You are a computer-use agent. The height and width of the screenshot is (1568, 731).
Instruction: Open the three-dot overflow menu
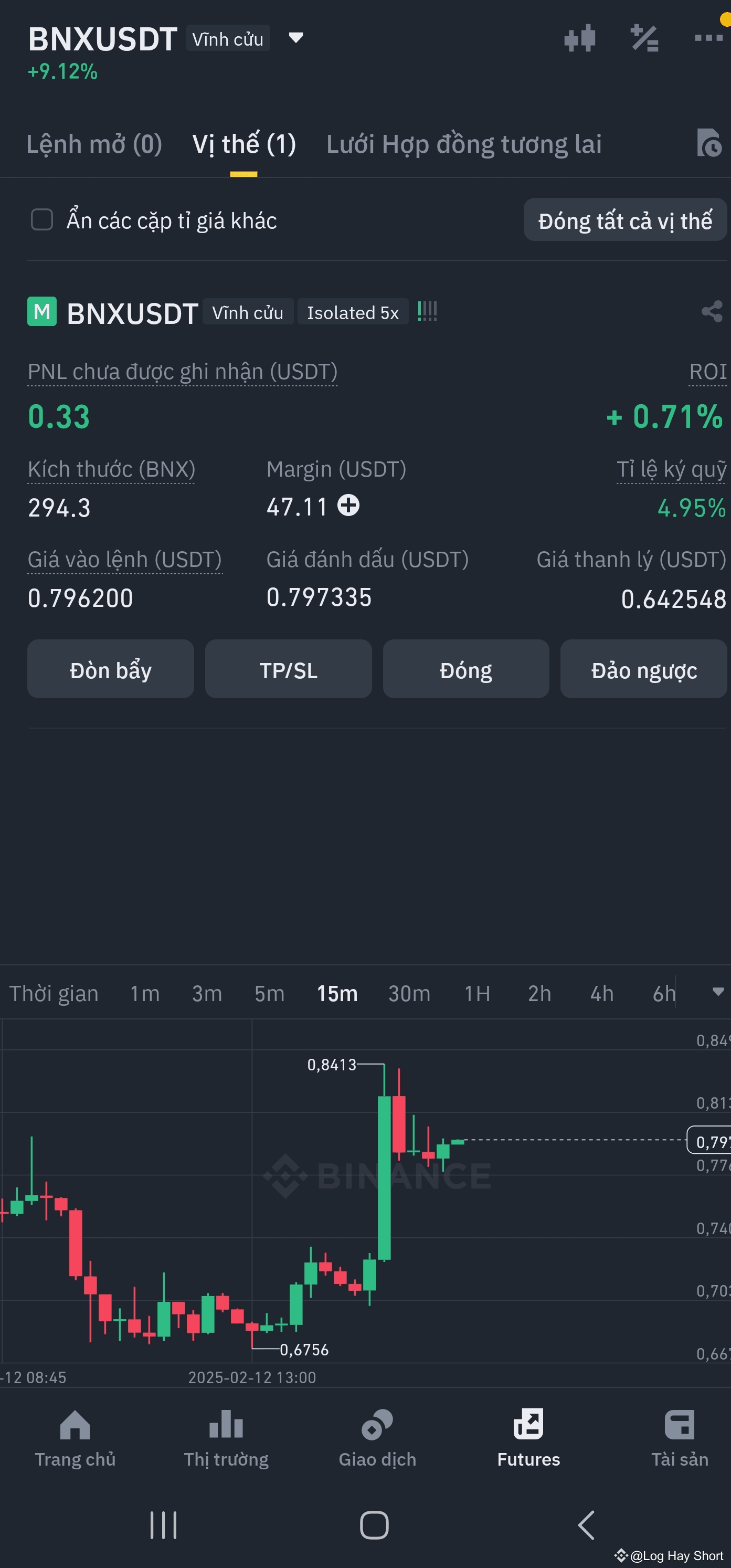click(x=708, y=38)
